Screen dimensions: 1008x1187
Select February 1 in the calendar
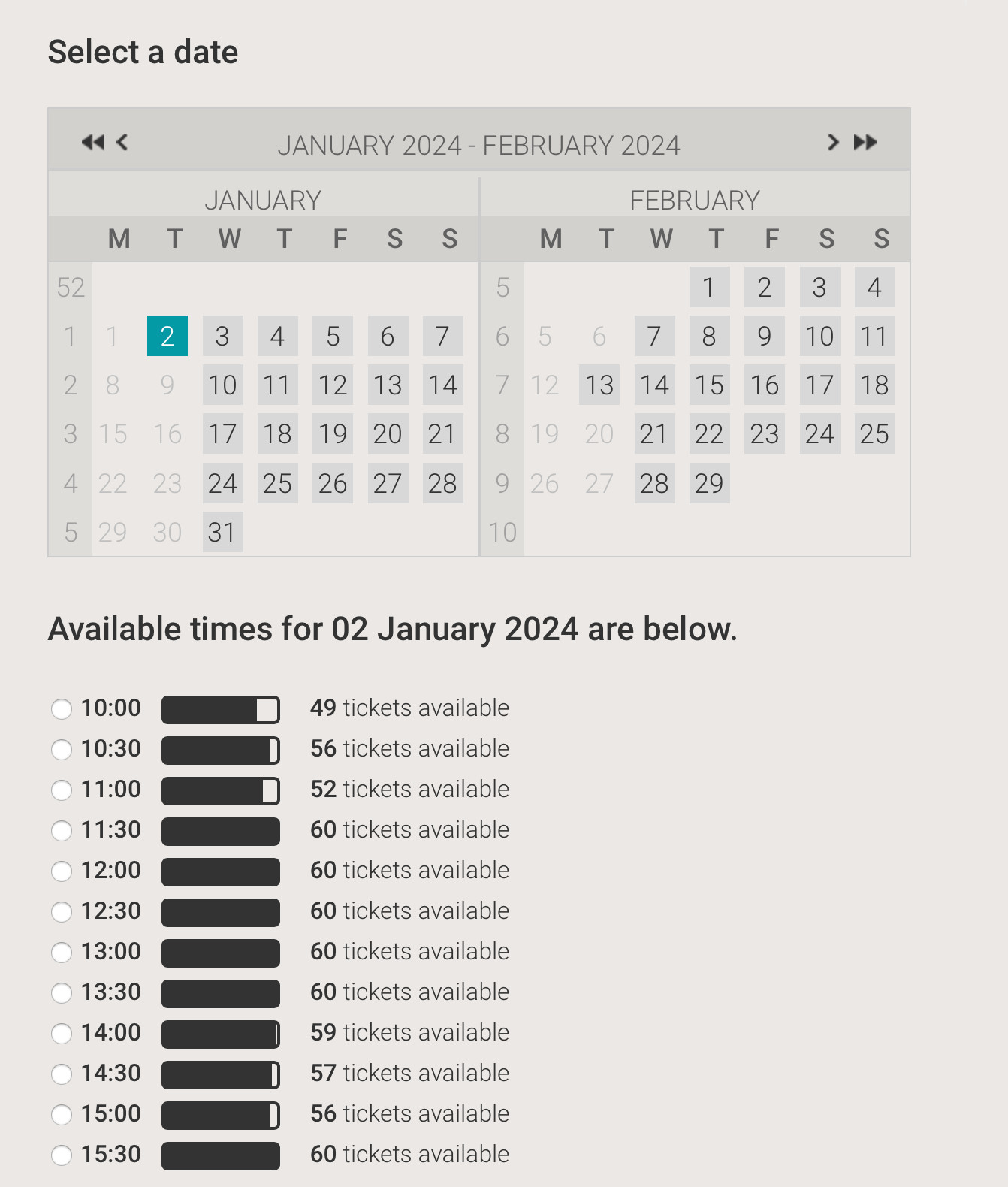point(709,287)
